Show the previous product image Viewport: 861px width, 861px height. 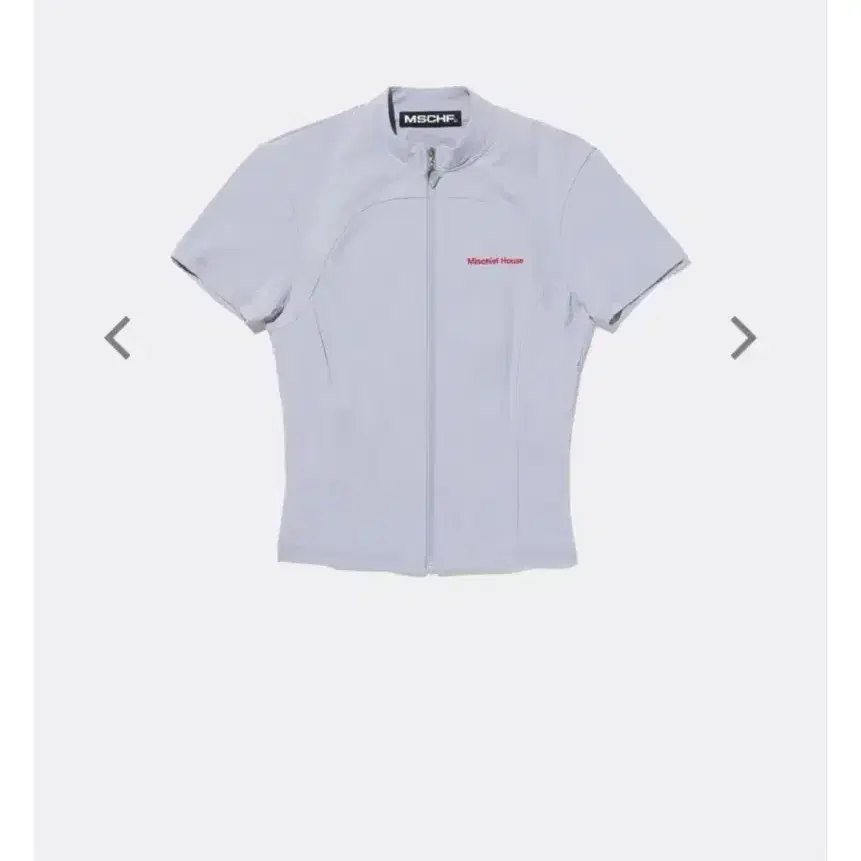(118, 337)
